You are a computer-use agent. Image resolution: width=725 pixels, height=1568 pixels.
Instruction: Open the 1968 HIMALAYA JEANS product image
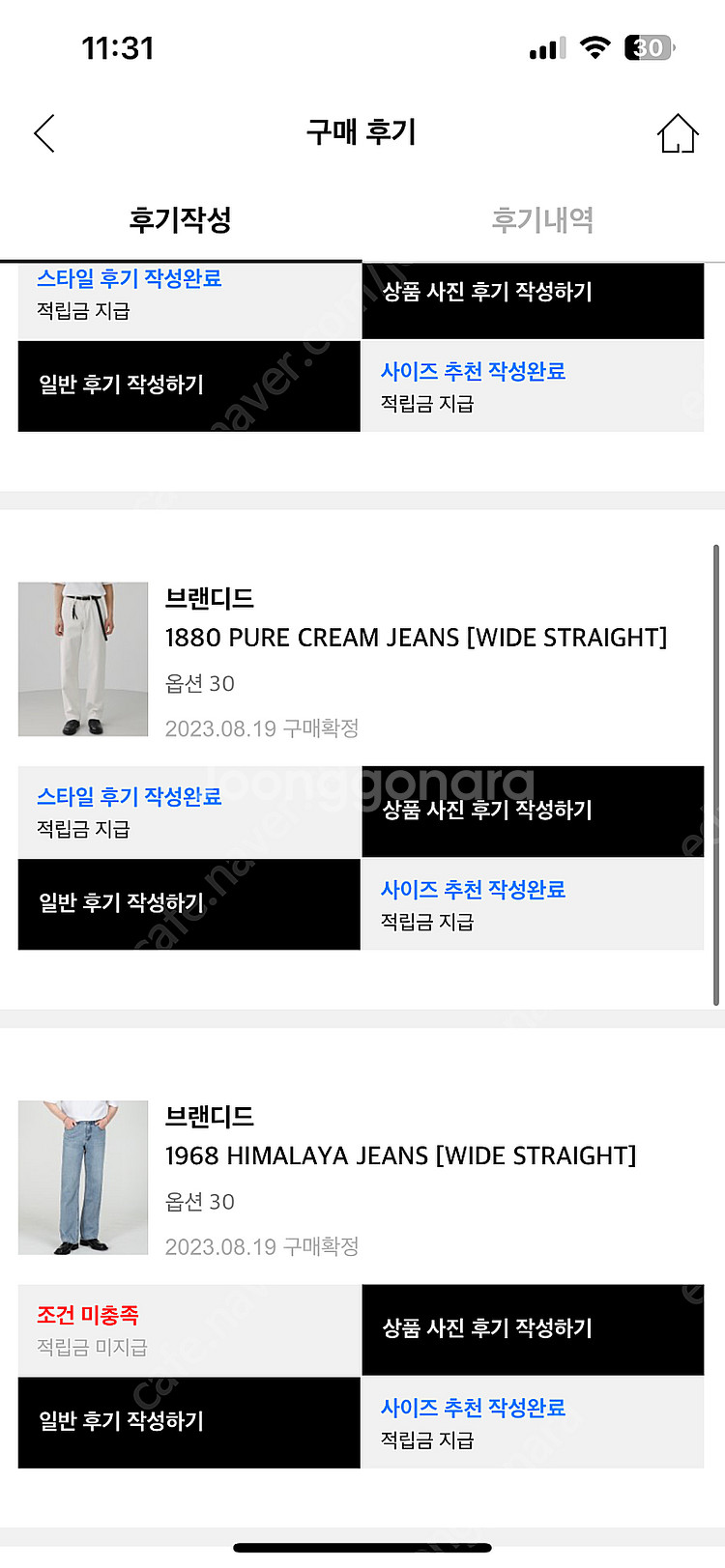[83, 1177]
